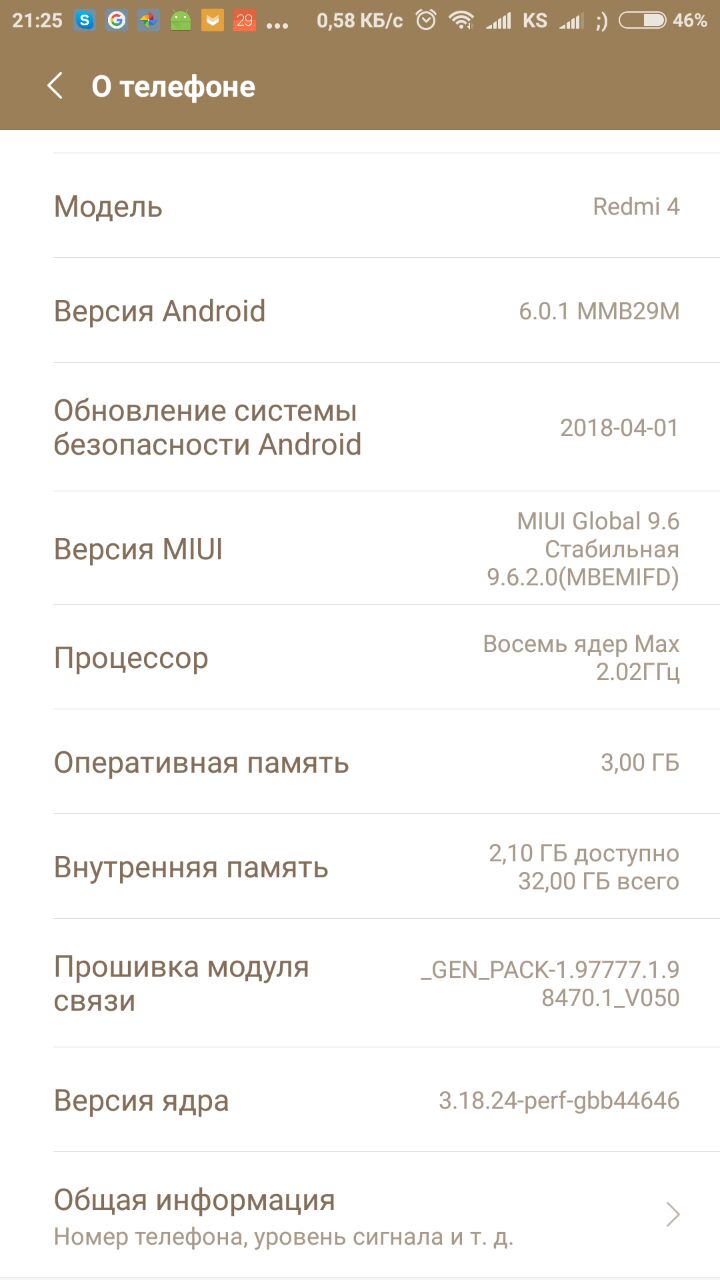Tap the Версия MIUI row
Image resolution: width=720 pixels, height=1280 pixels.
tap(360, 548)
